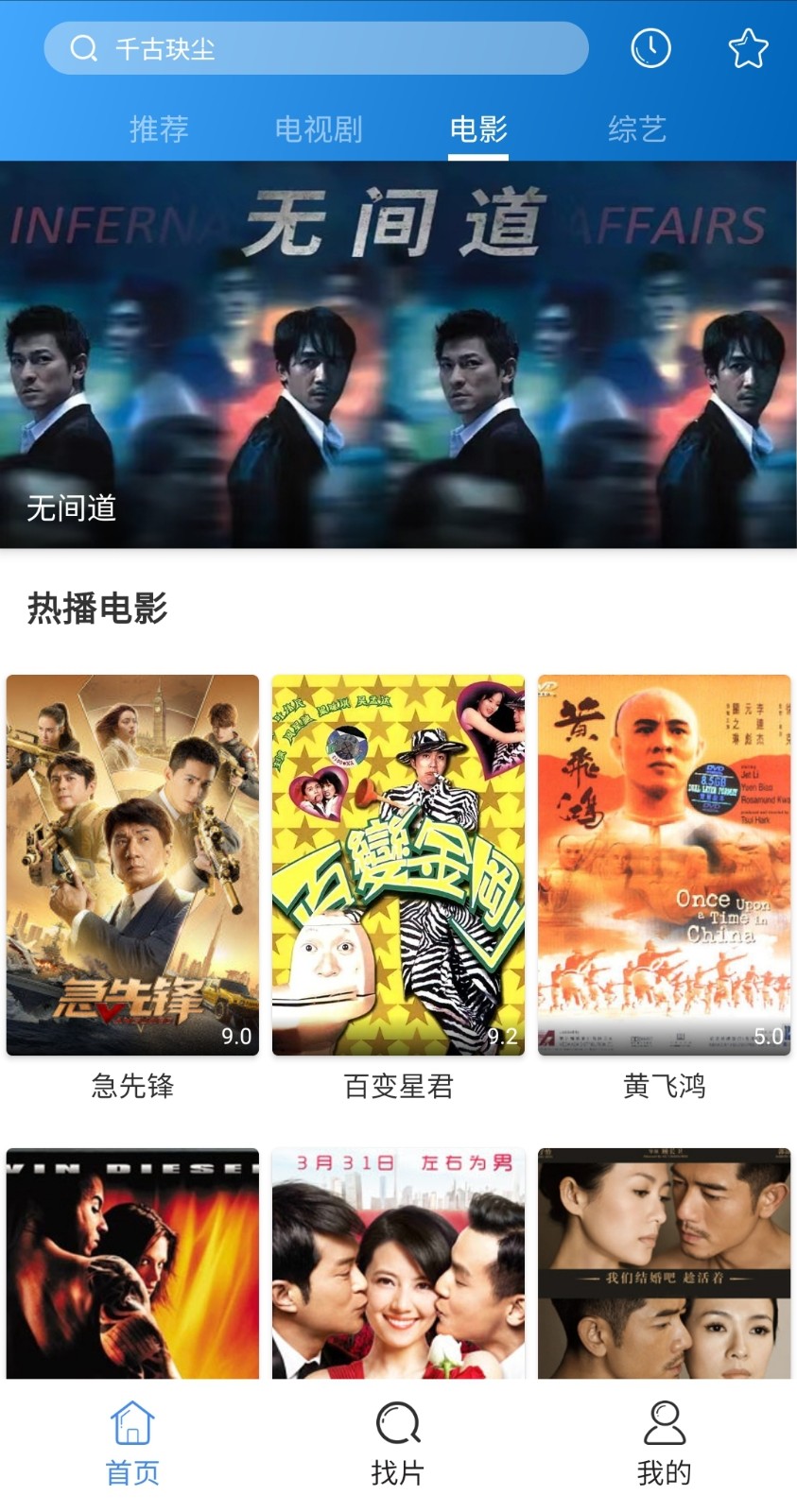Image resolution: width=797 pixels, height=1512 pixels.
Task: Select the 推荐 tab
Action: click(x=160, y=130)
